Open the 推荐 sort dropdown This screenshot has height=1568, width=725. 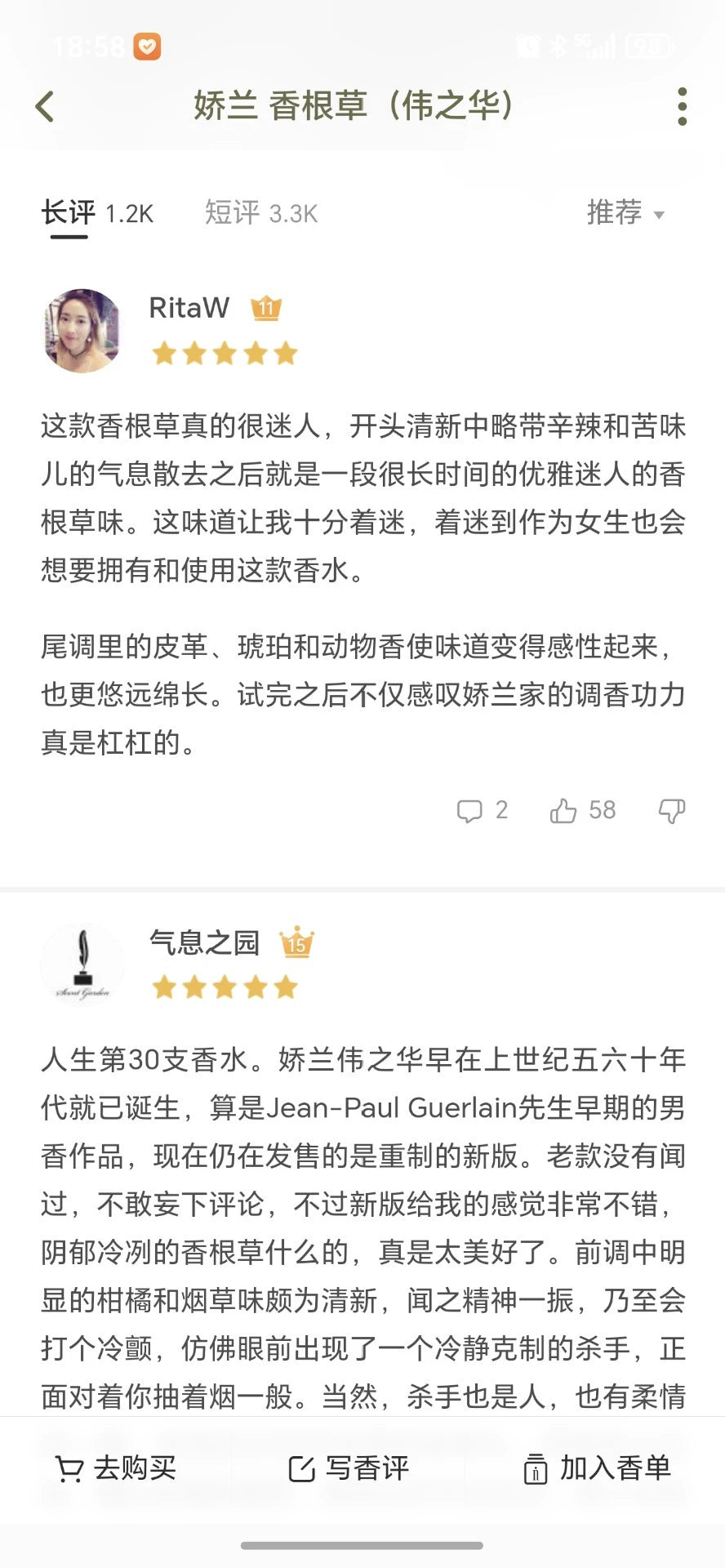[x=625, y=213]
